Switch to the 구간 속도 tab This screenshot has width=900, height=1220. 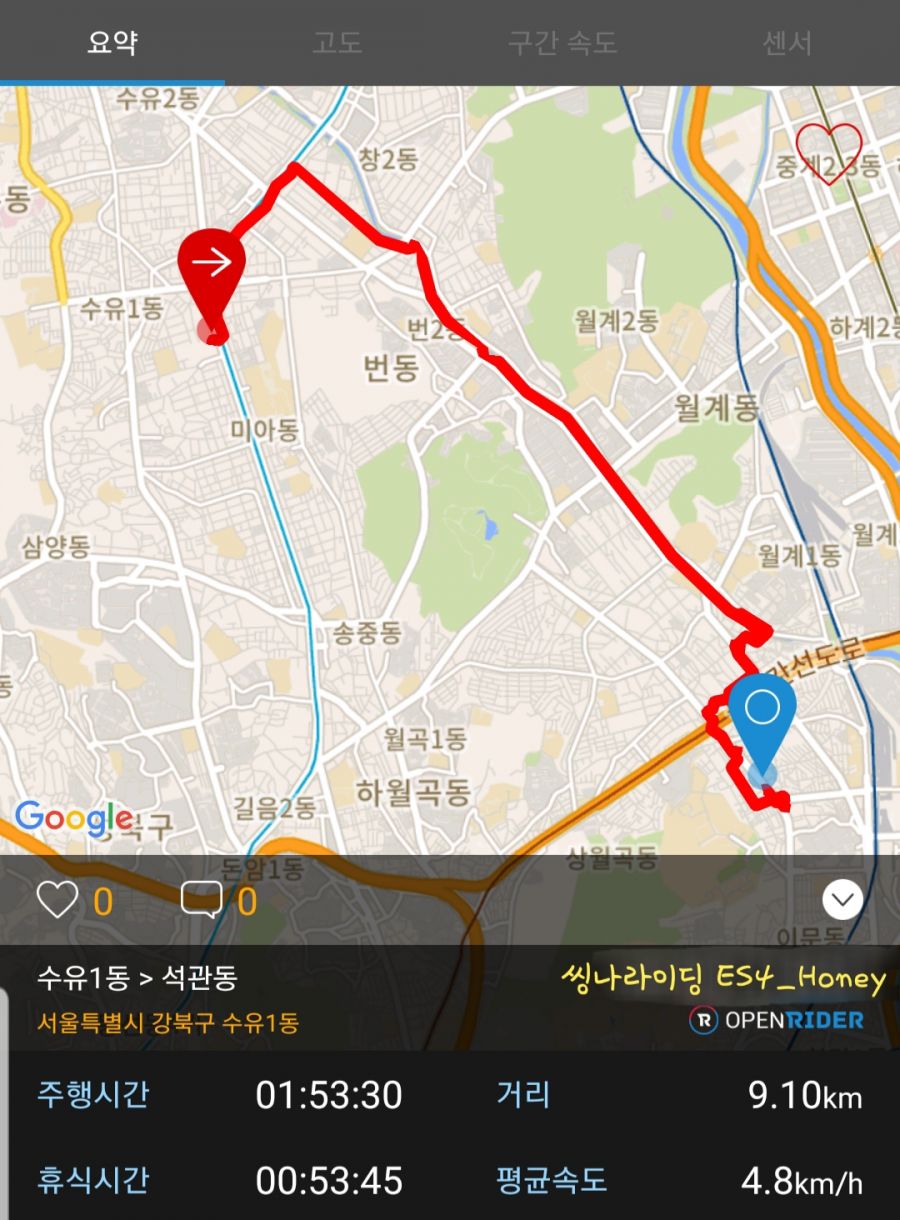(562, 43)
